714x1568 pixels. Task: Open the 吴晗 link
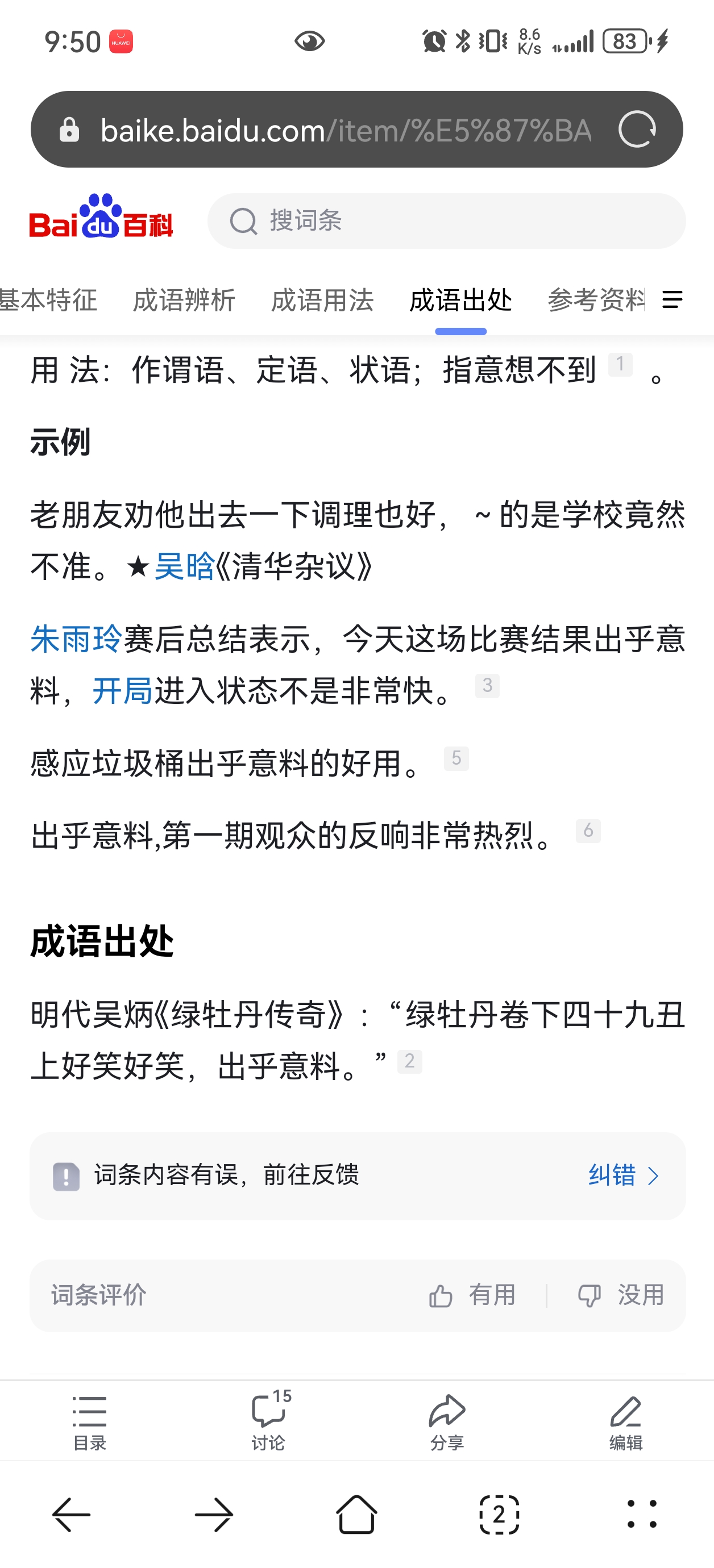(x=185, y=566)
